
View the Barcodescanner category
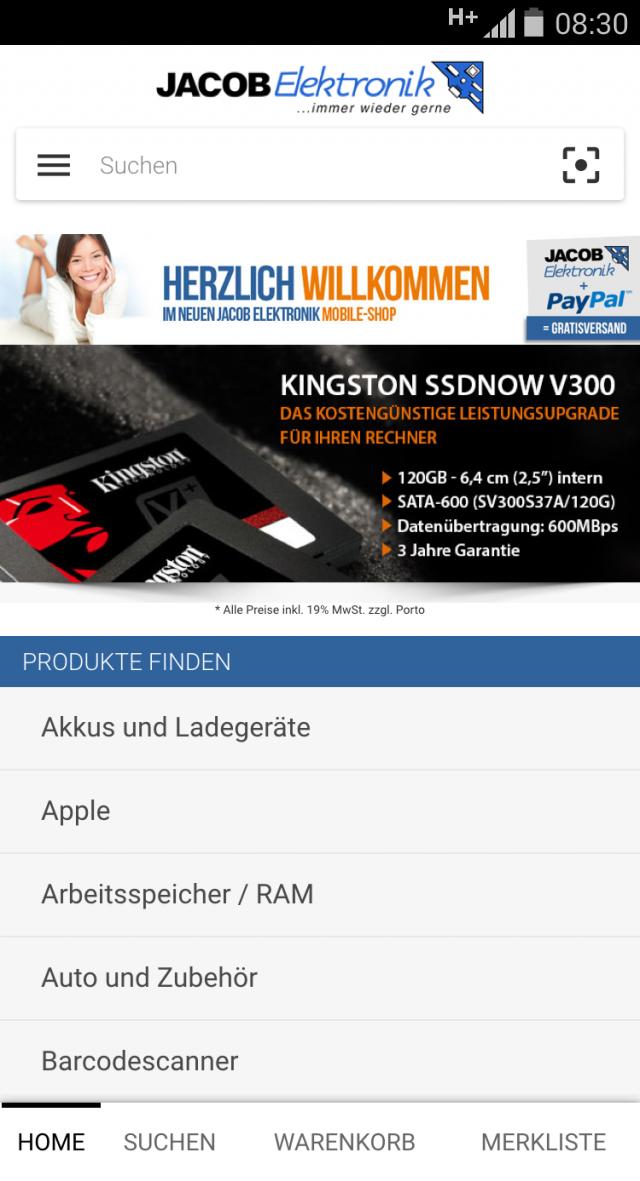pyautogui.click(x=320, y=1060)
